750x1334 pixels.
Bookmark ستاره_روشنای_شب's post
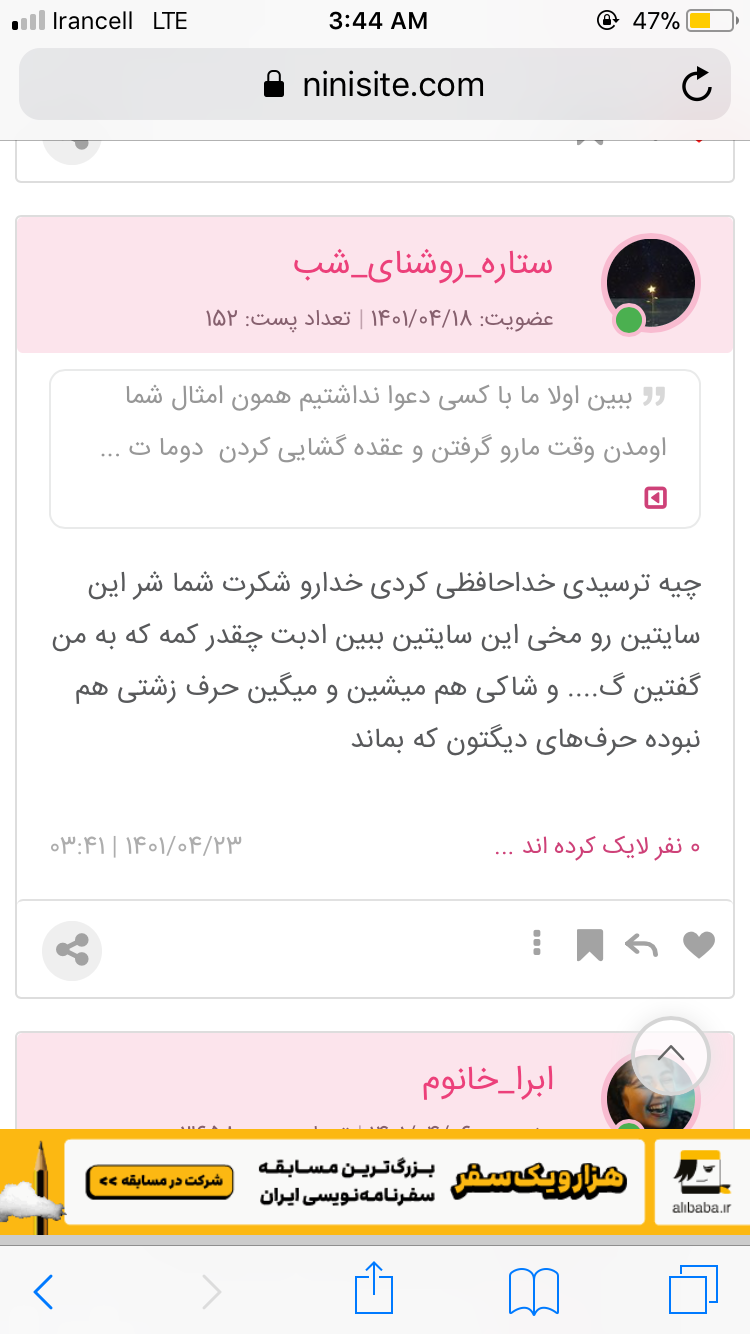point(589,944)
